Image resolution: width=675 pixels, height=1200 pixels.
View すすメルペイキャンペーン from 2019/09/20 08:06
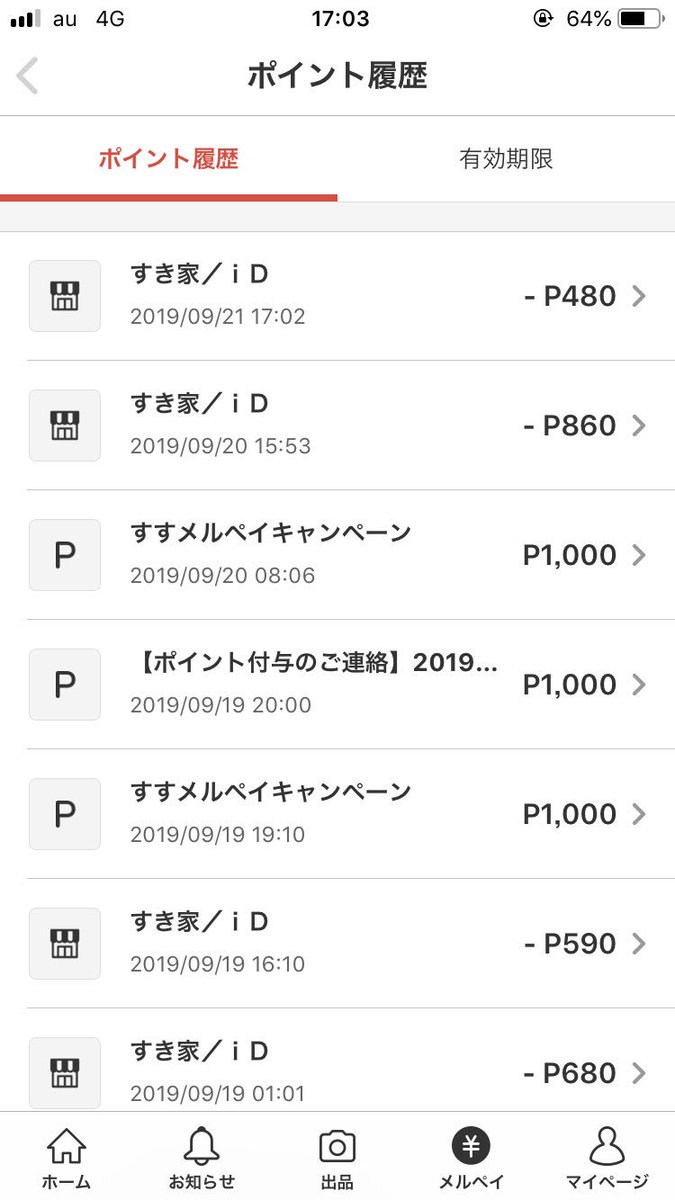(337, 555)
